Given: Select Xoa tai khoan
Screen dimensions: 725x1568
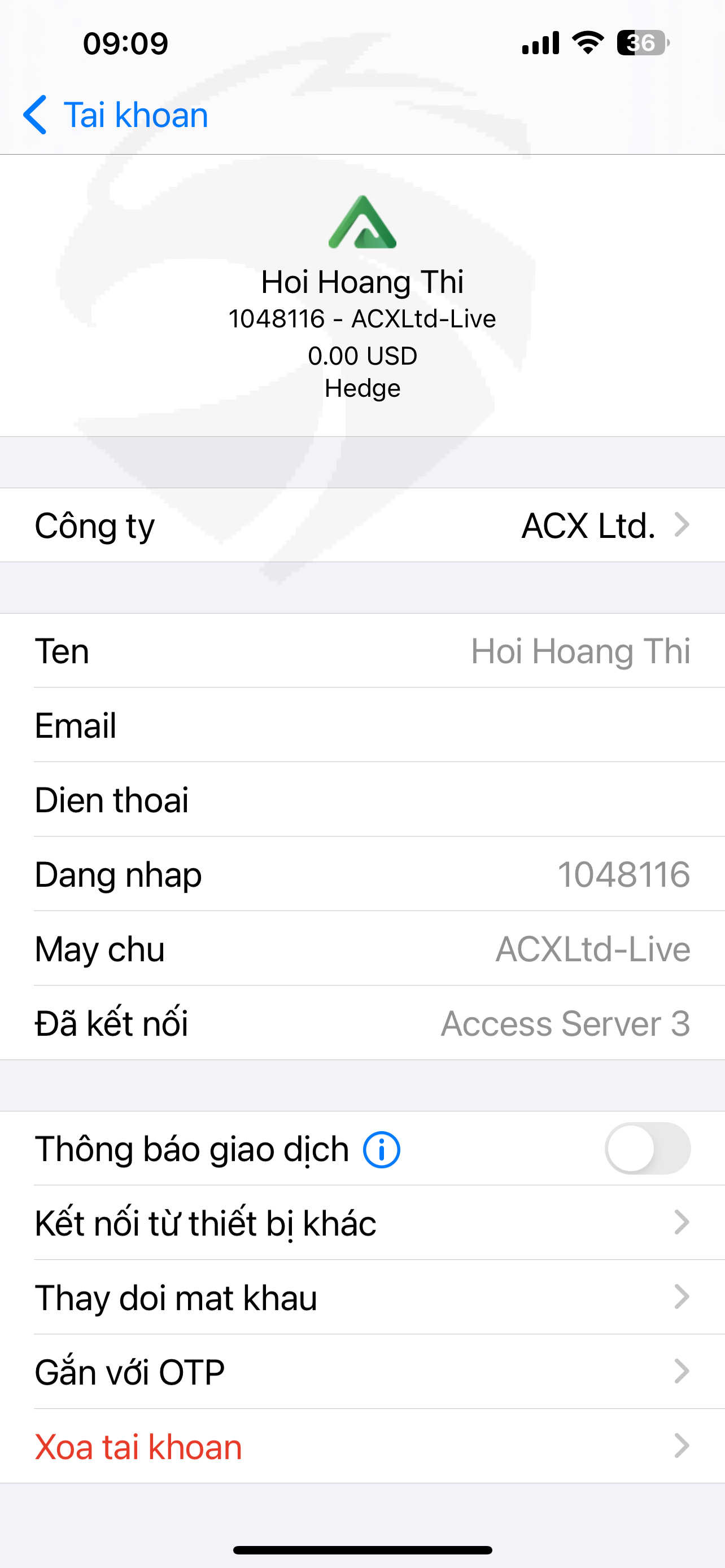Looking at the screenshot, I should tap(362, 1446).
